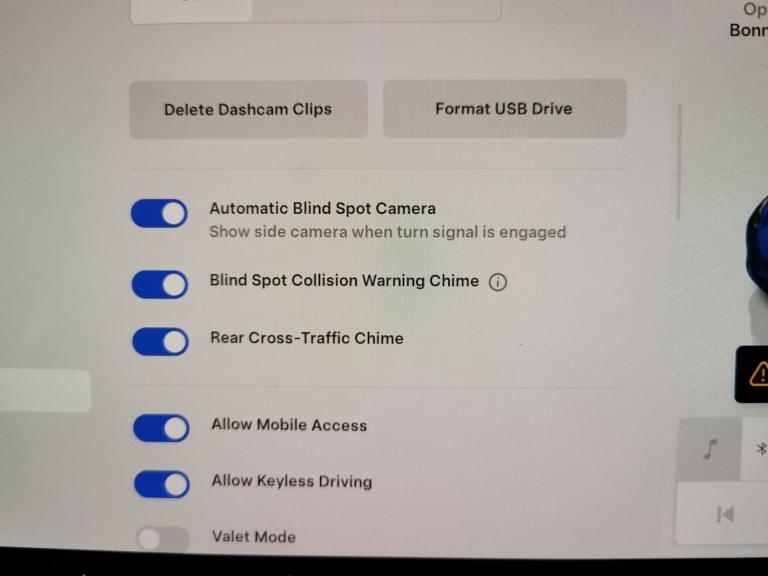
Task: Open the Blind Spot Collision Warning info icon
Action: pyautogui.click(x=498, y=282)
